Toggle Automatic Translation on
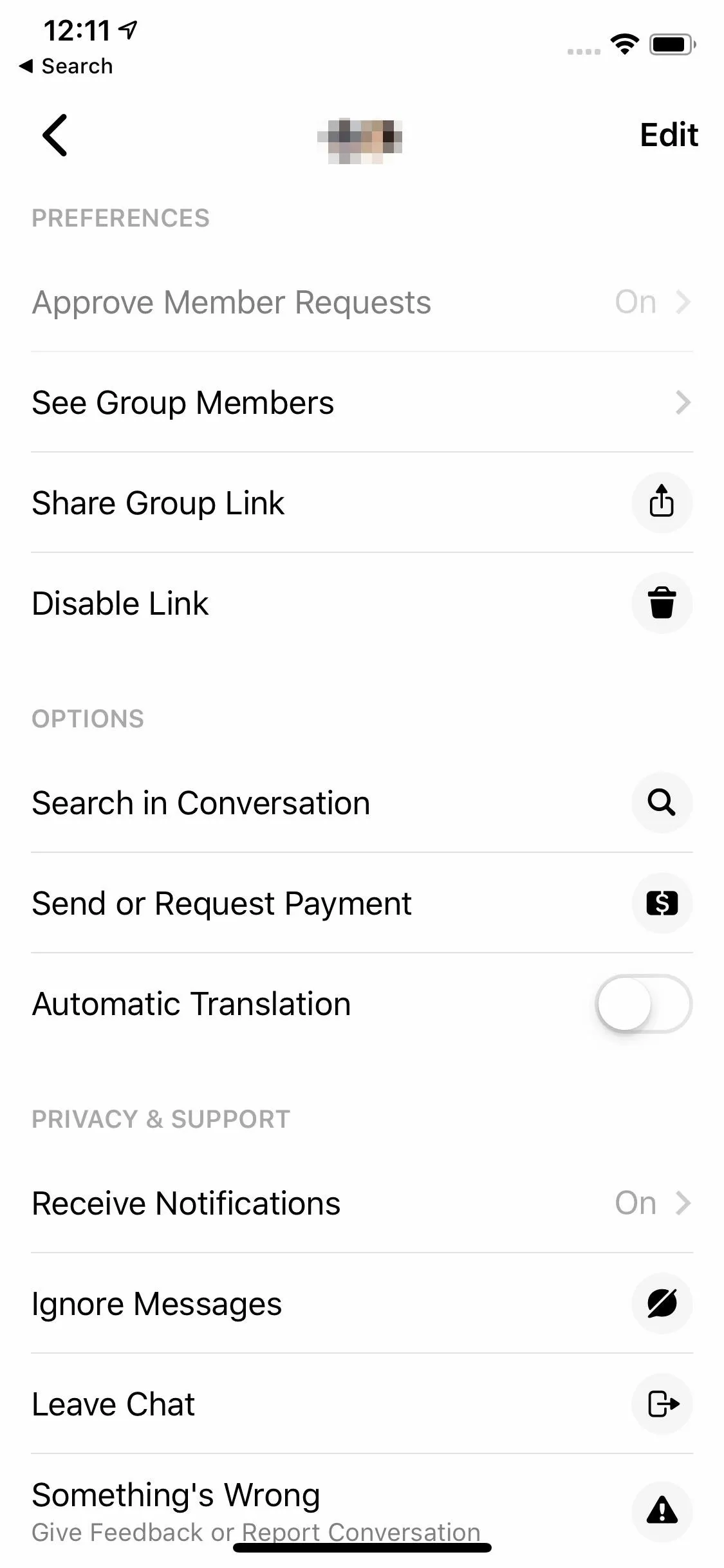The image size is (724, 1568). 644,1003
